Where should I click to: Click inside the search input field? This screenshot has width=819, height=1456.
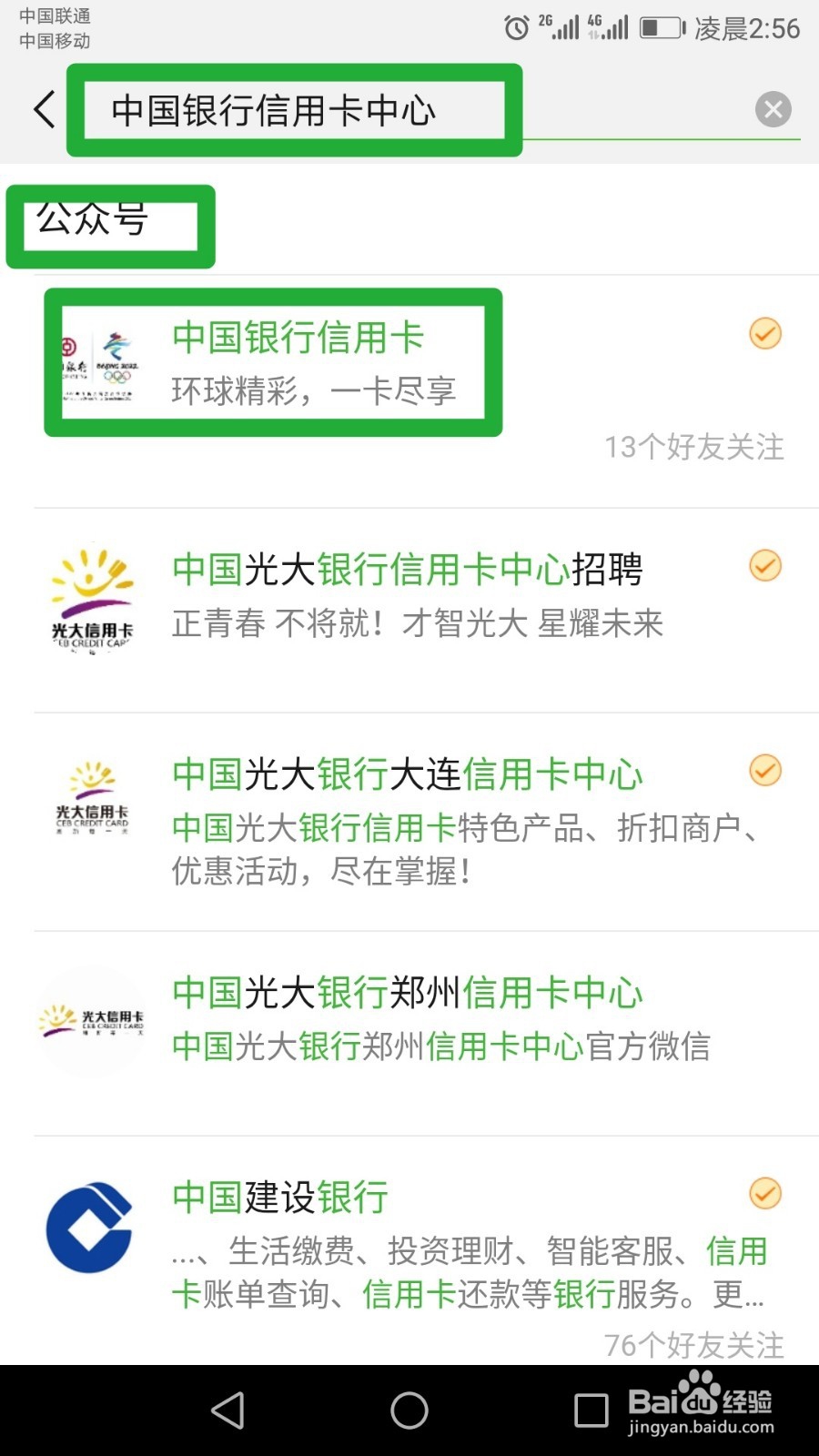coord(291,109)
